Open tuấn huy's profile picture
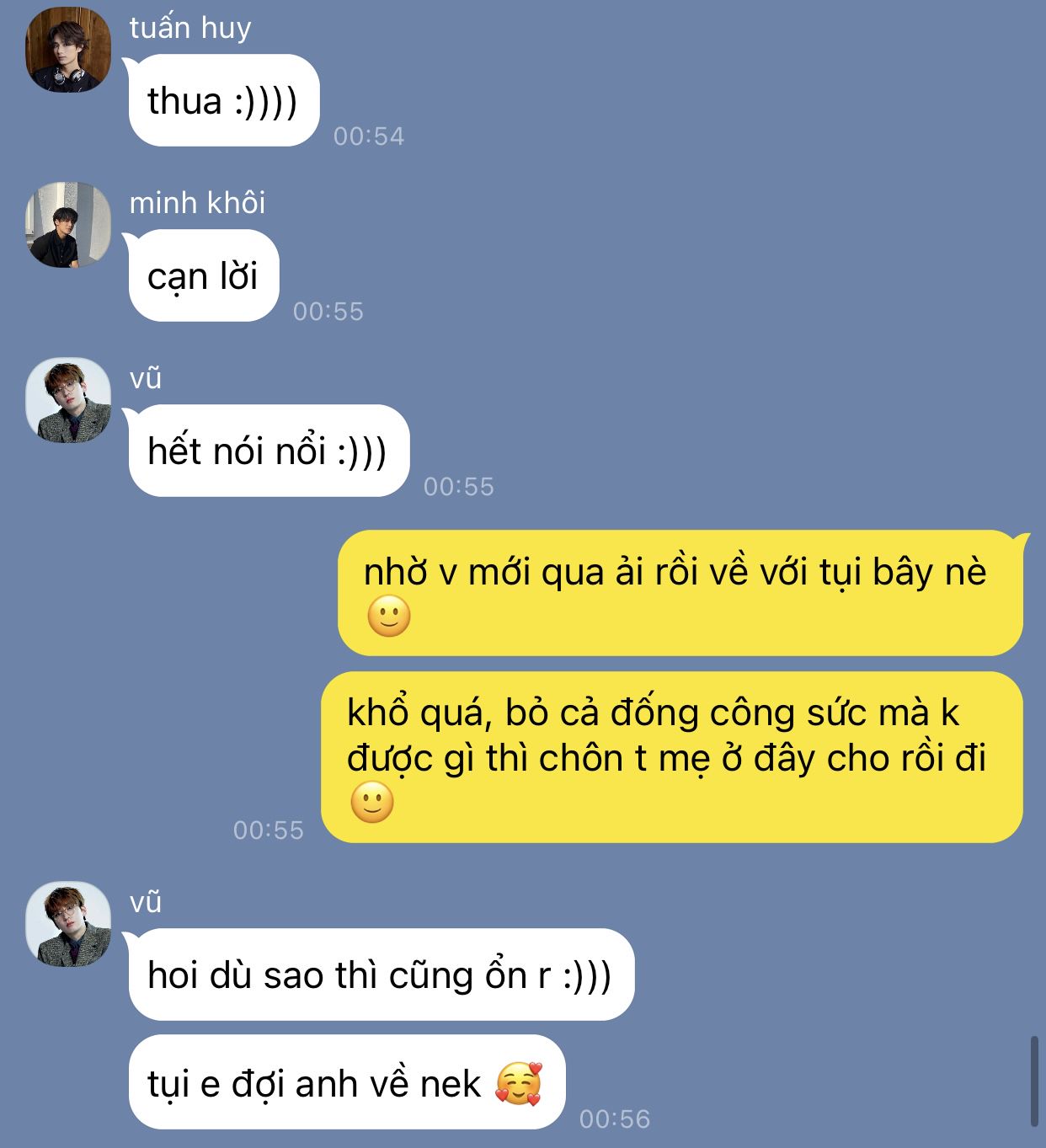 pyautogui.click(x=69, y=51)
